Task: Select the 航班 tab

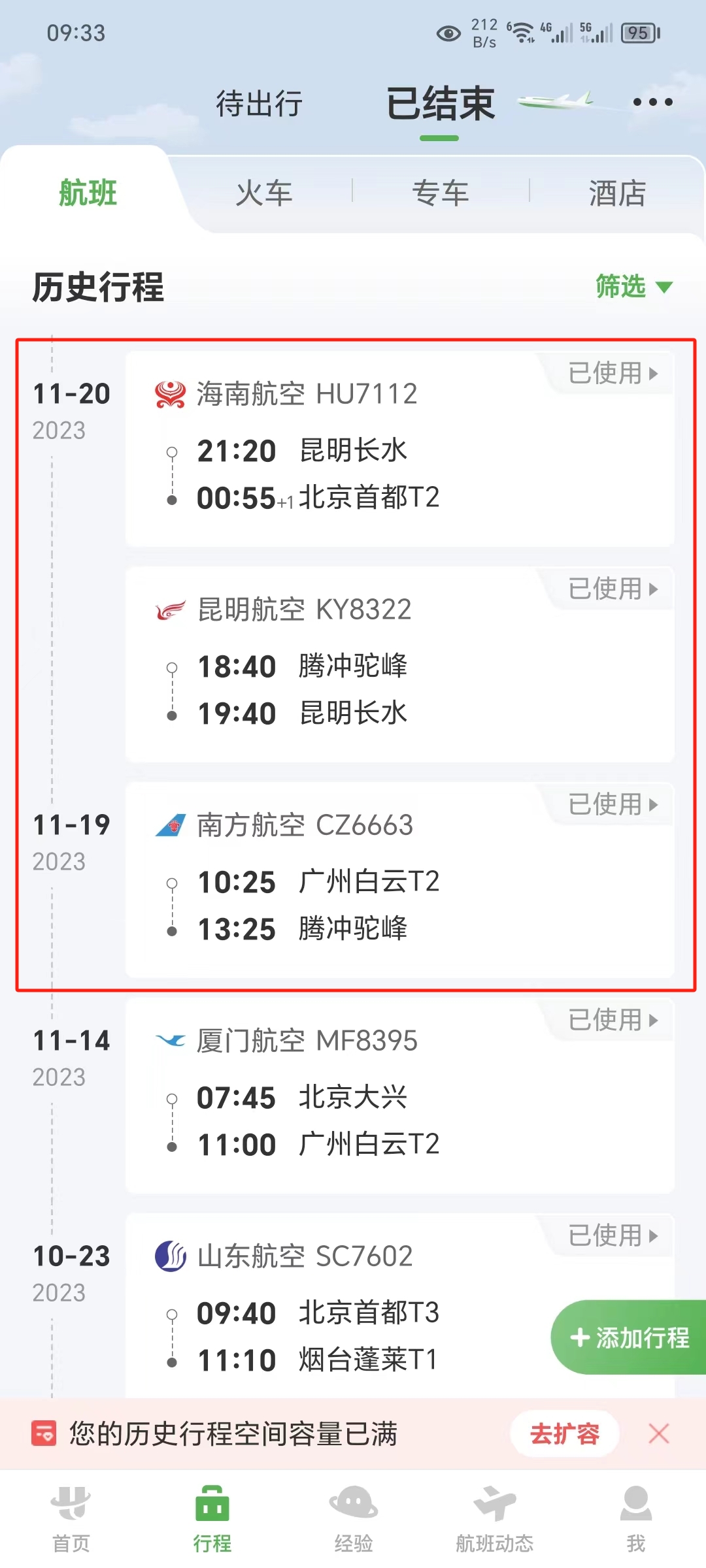Action: click(88, 193)
